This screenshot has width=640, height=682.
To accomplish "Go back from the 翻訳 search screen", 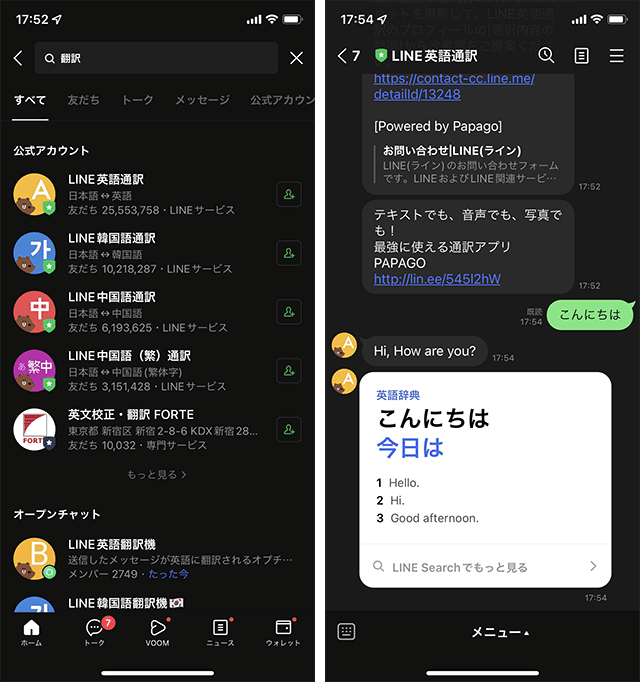I will pyautogui.click(x=18, y=59).
